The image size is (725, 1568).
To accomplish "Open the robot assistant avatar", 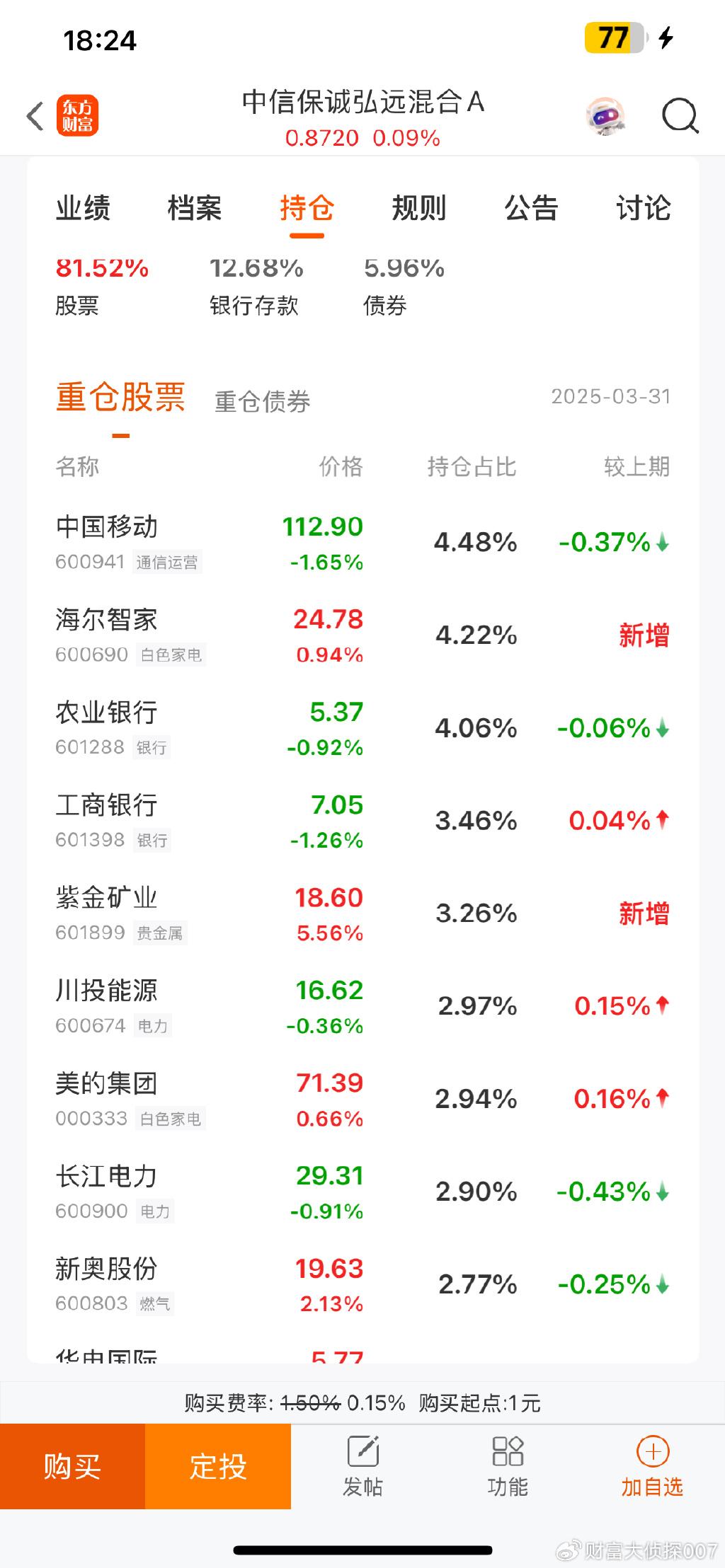I will (606, 116).
